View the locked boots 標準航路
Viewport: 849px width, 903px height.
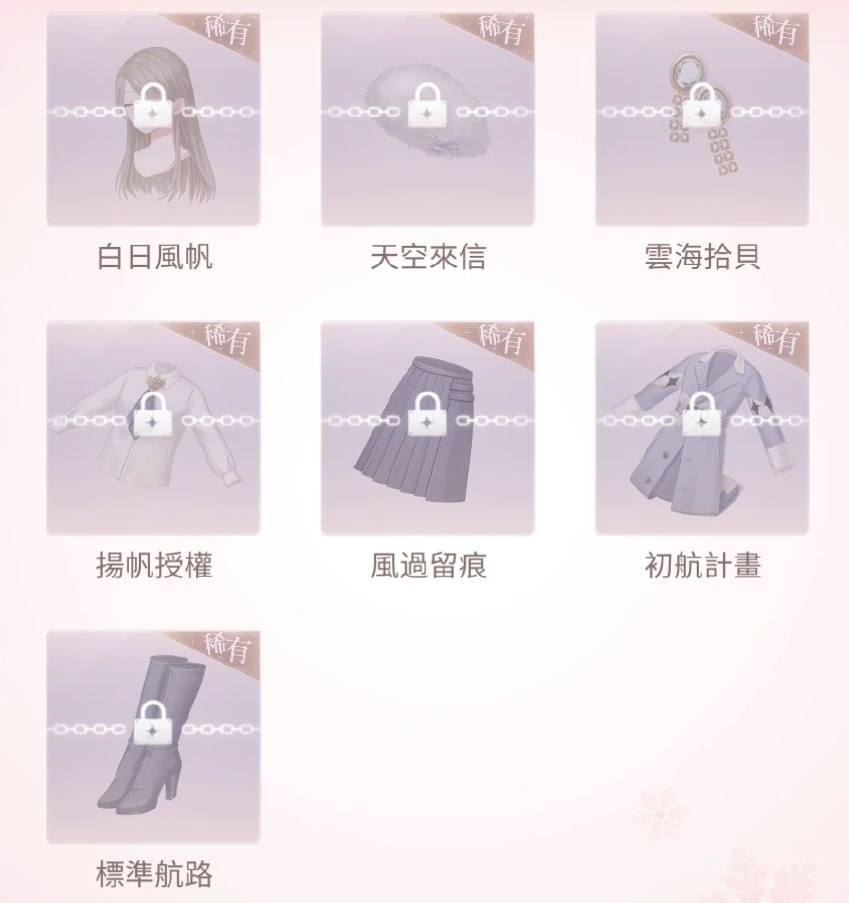point(153,737)
